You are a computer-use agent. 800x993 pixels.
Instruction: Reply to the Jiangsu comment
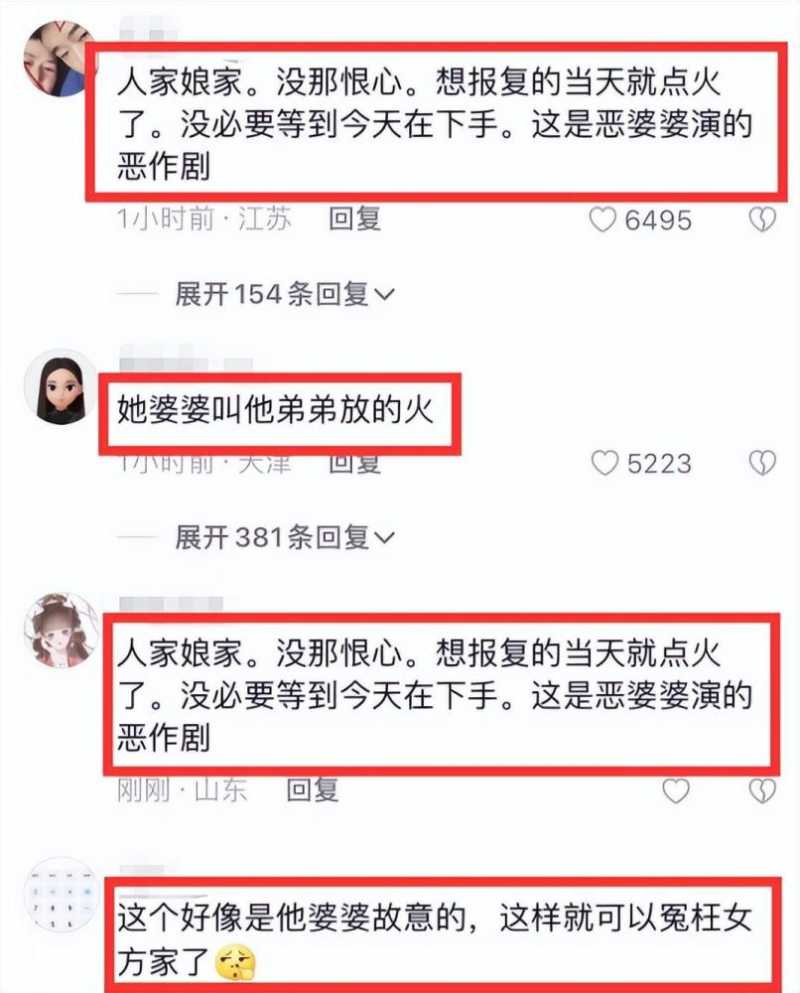point(355,220)
